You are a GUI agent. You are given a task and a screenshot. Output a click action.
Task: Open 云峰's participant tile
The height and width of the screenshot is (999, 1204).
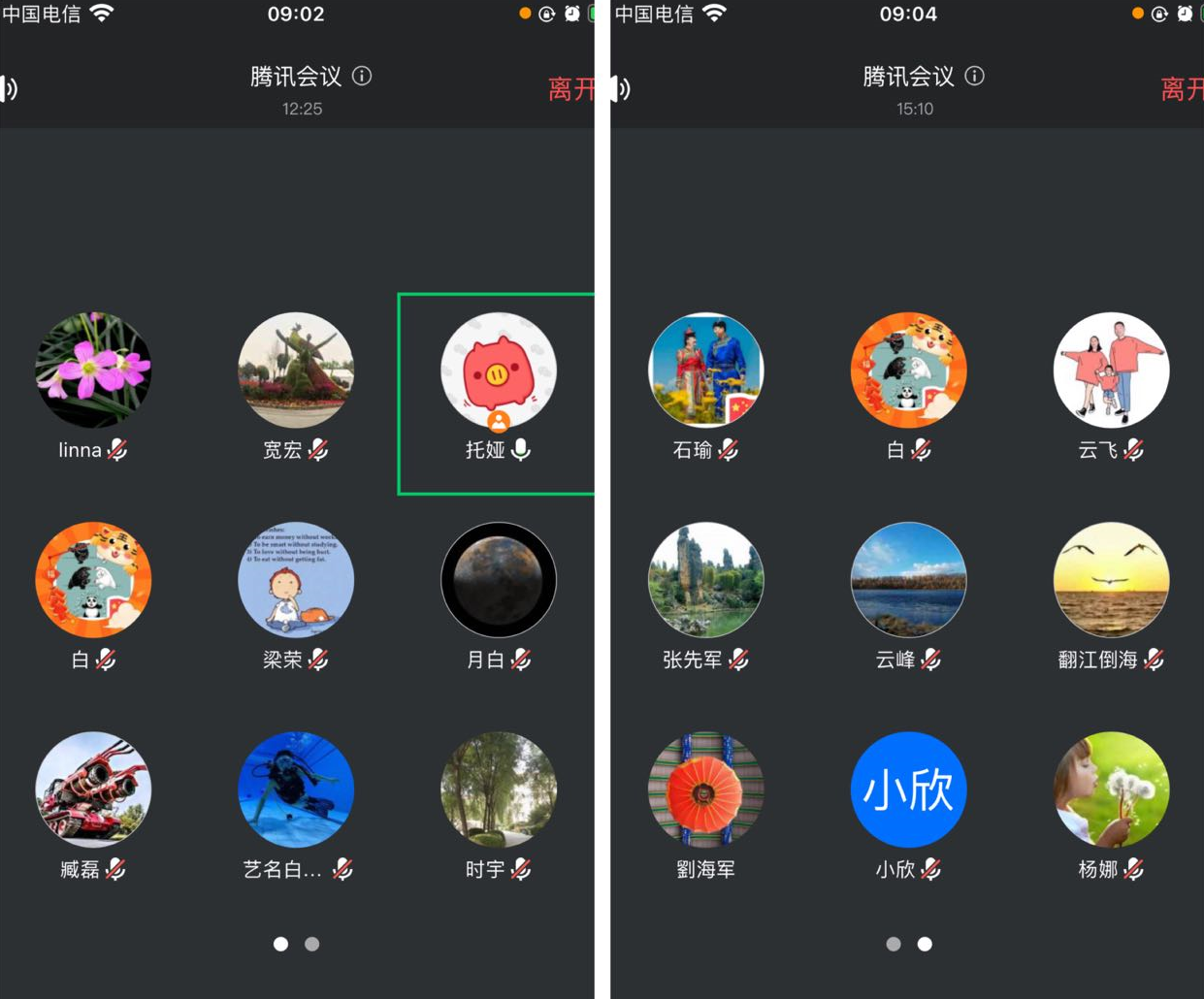[x=908, y=580]
